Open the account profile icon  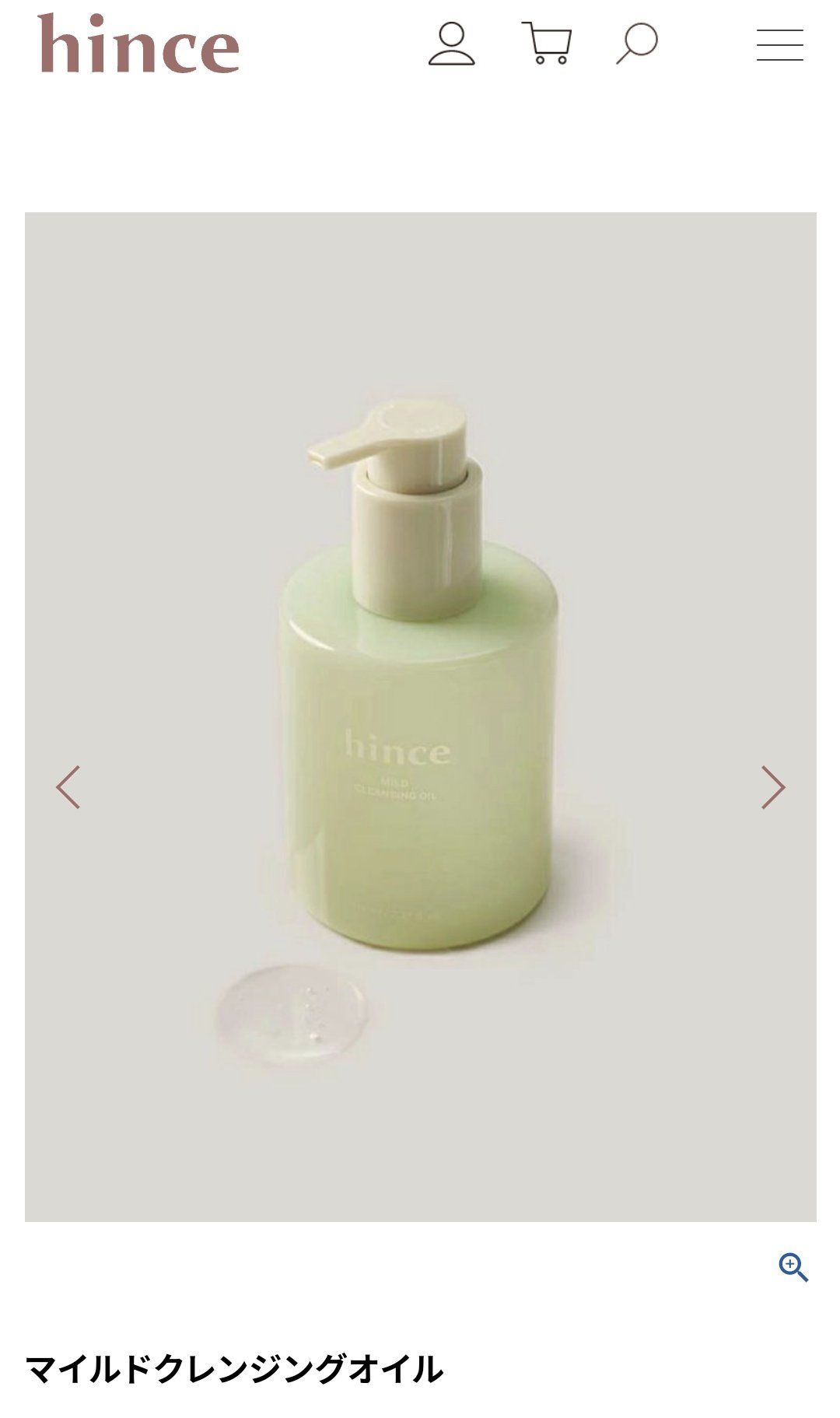451,44
